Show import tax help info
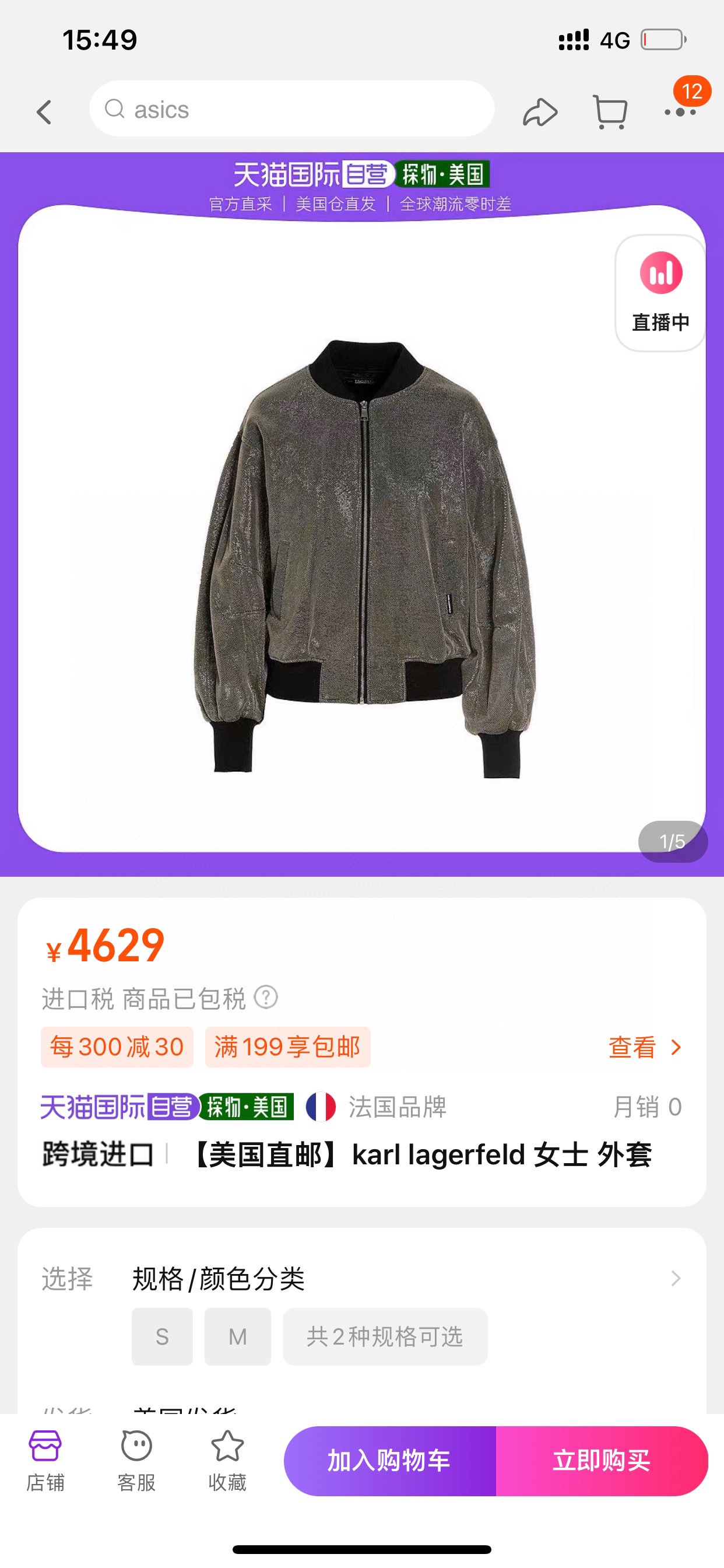The width and height of the screenshot is (724, 1568). coord(266,997)
